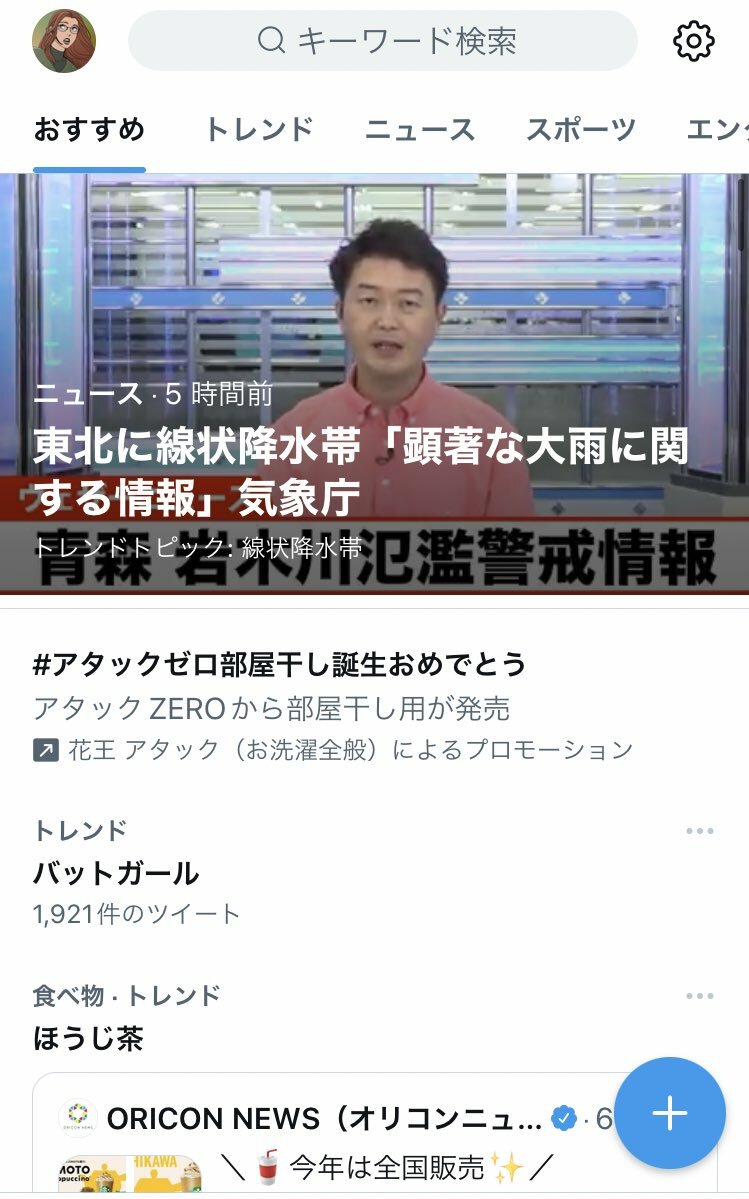
Task: Open more options for バットガール trend
Action: pyautogui.click(x=699, y=831)
